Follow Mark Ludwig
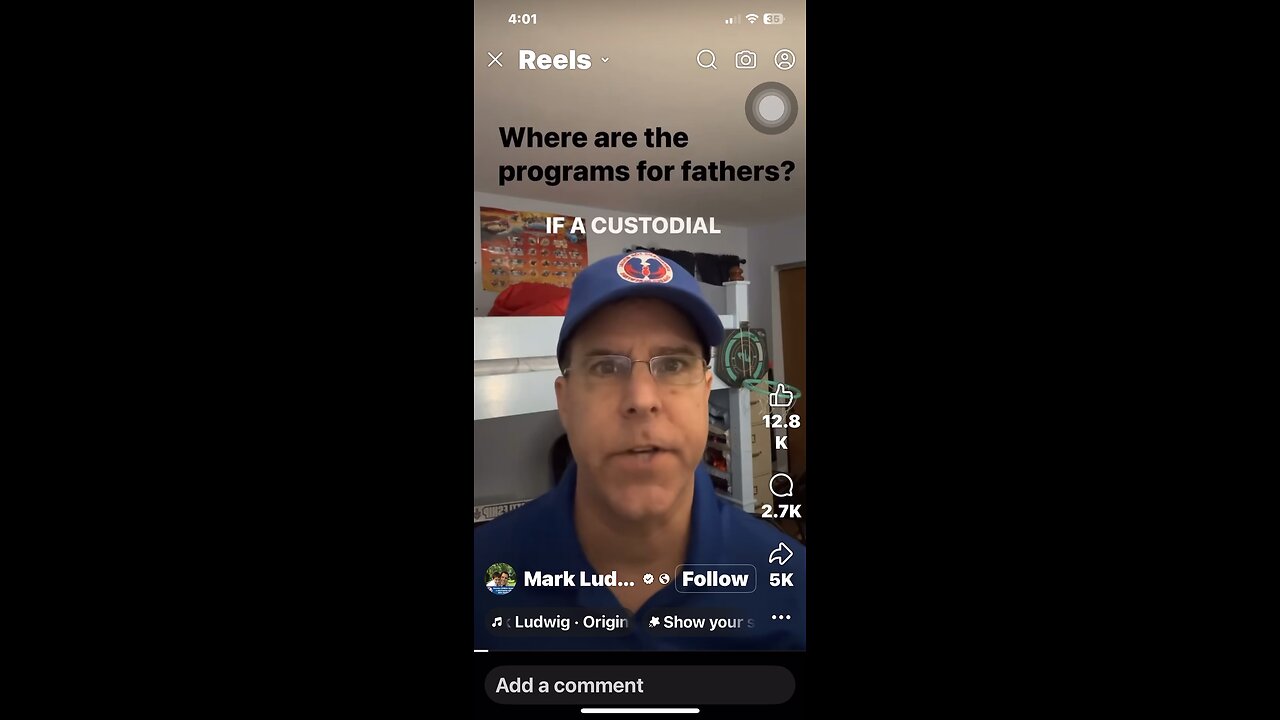Screen dimensions: 1280x720 (715, 579)
